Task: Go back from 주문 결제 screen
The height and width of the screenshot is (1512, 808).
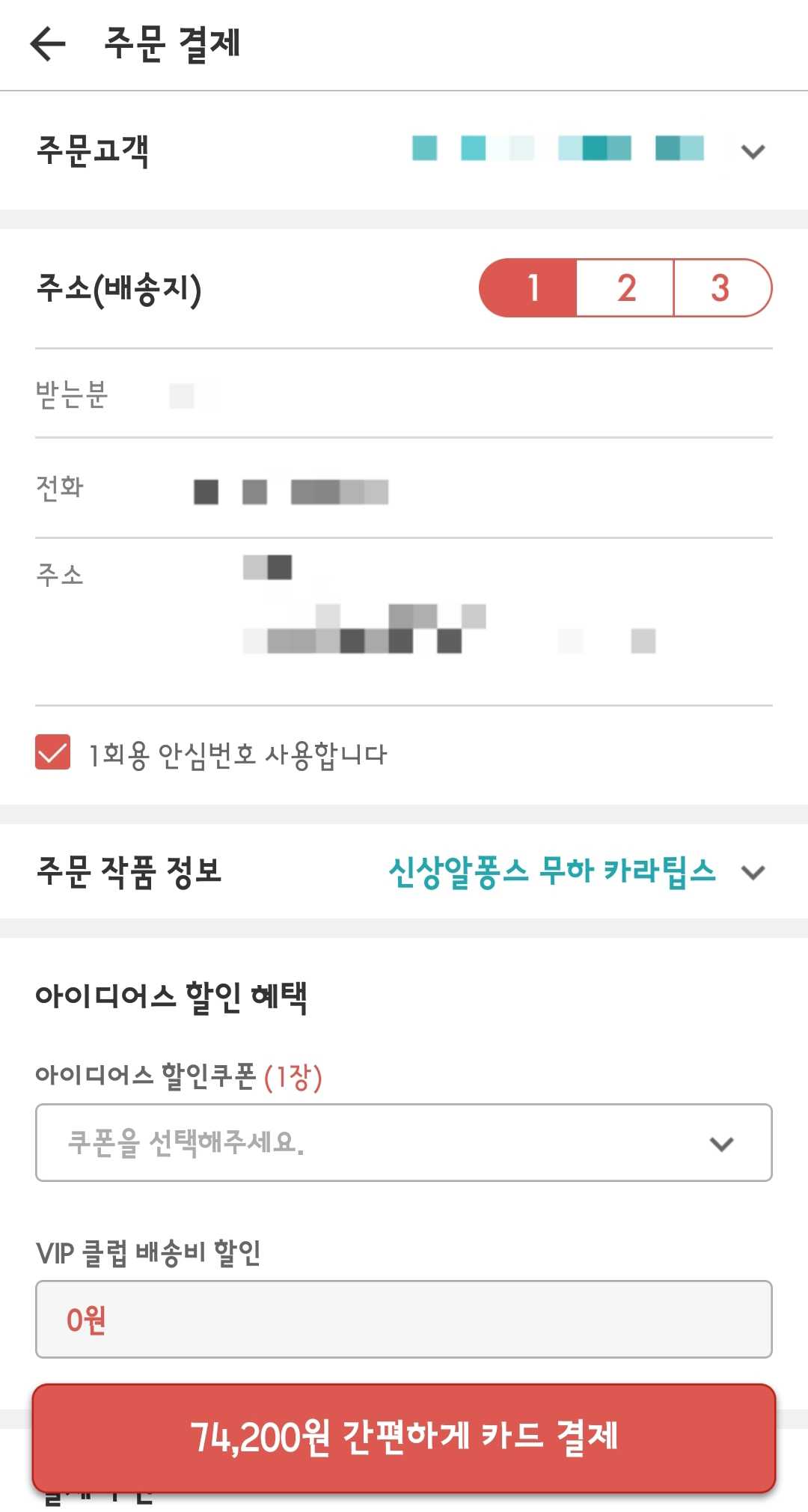Action: [x=48, y=43]
